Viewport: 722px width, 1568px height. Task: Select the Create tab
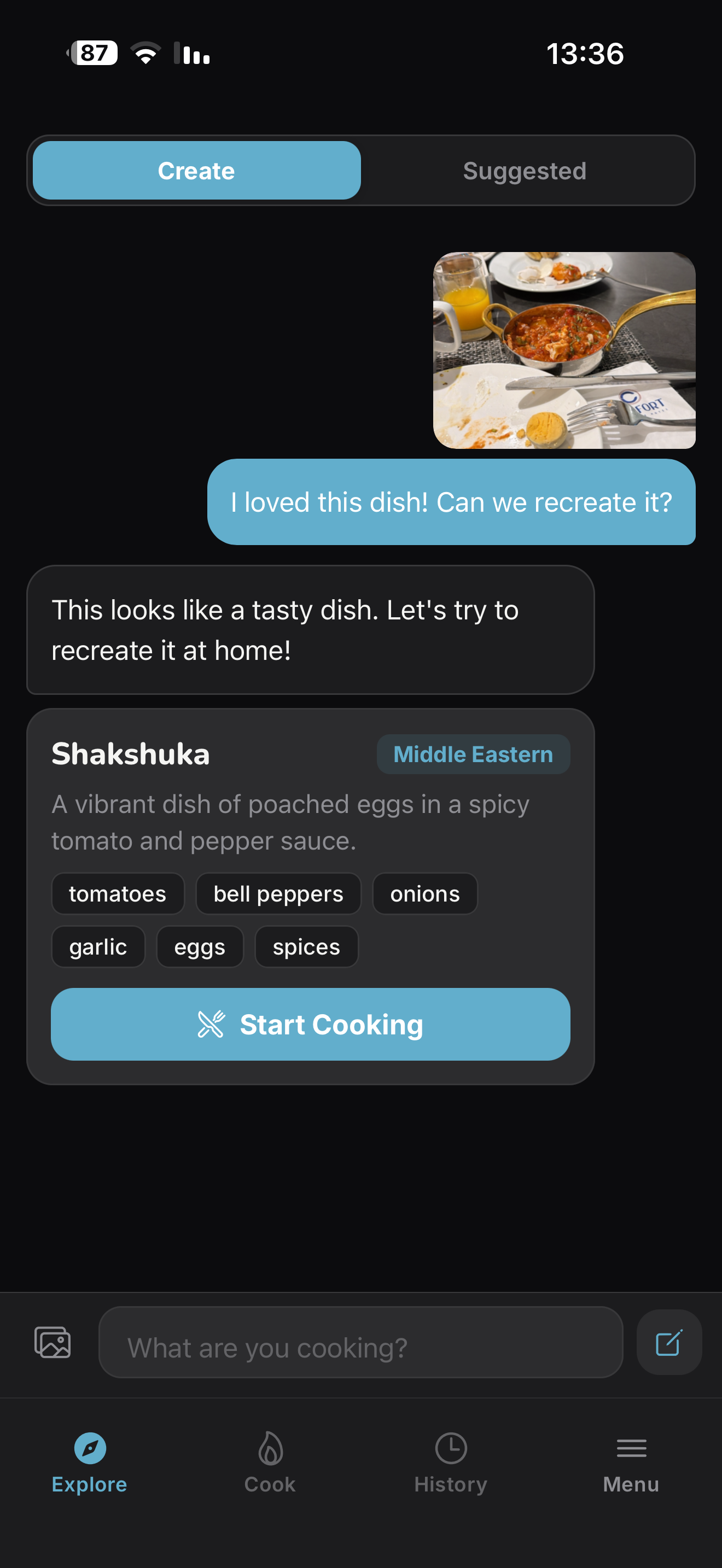196,171
